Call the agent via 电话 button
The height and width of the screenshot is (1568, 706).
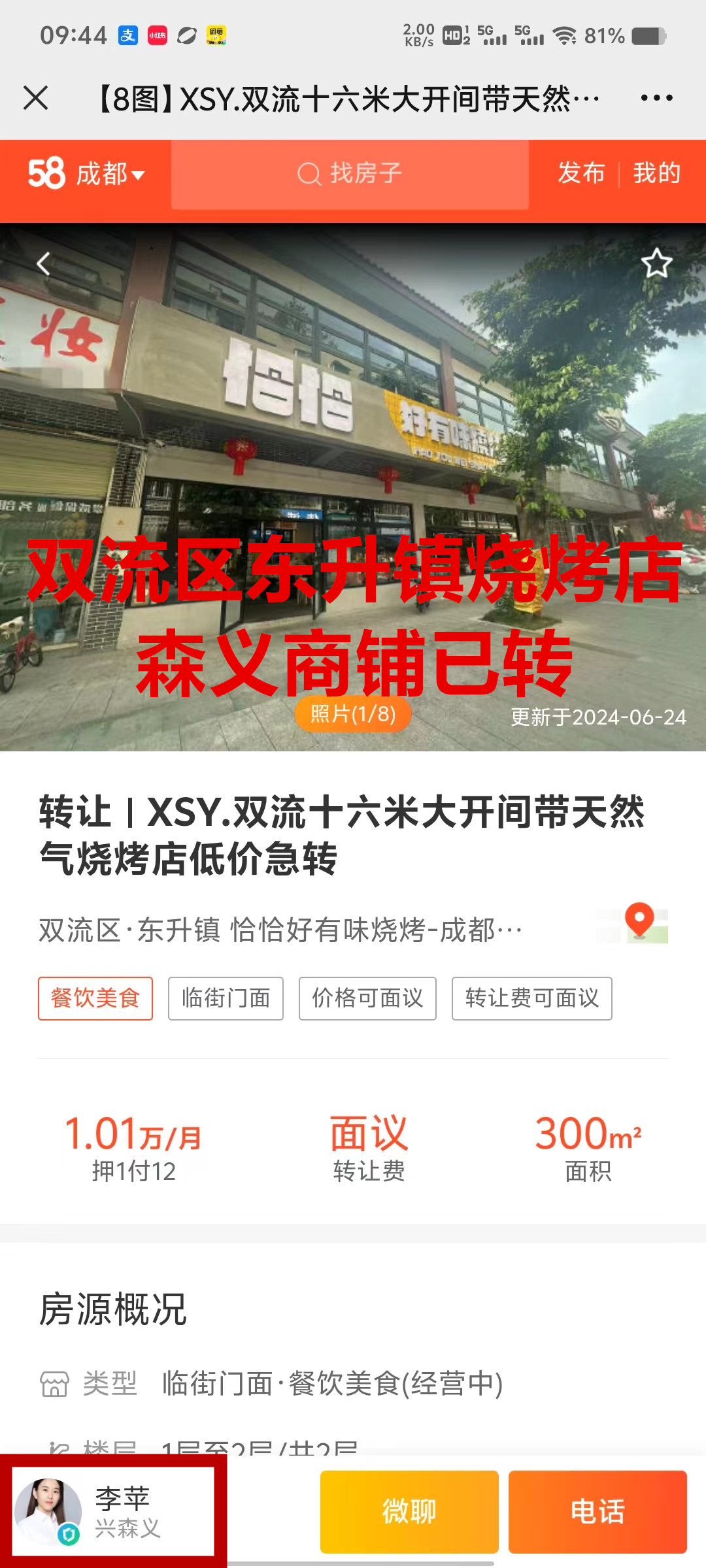[597, 1511]
